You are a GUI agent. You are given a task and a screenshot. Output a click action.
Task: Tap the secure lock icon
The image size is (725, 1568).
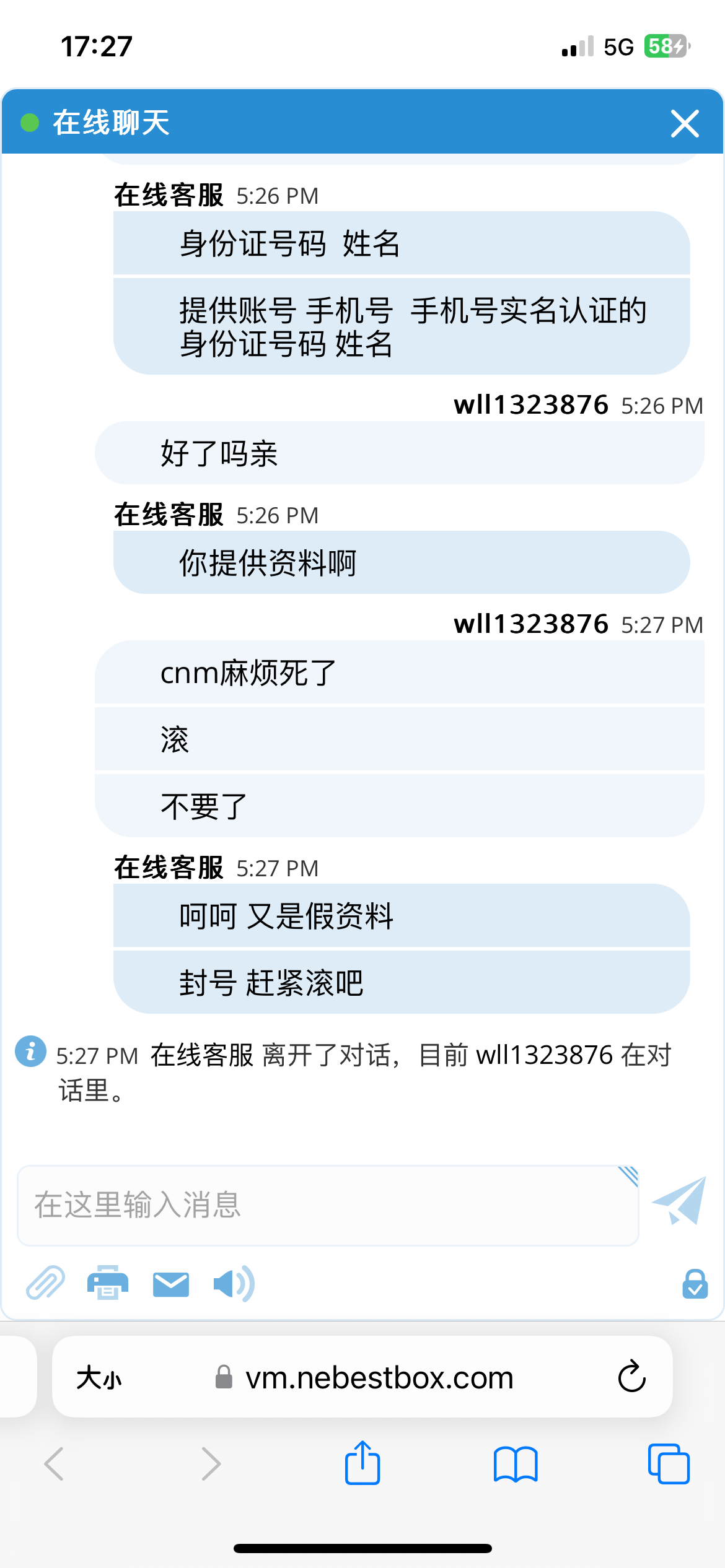click(x=695, y=1284)
